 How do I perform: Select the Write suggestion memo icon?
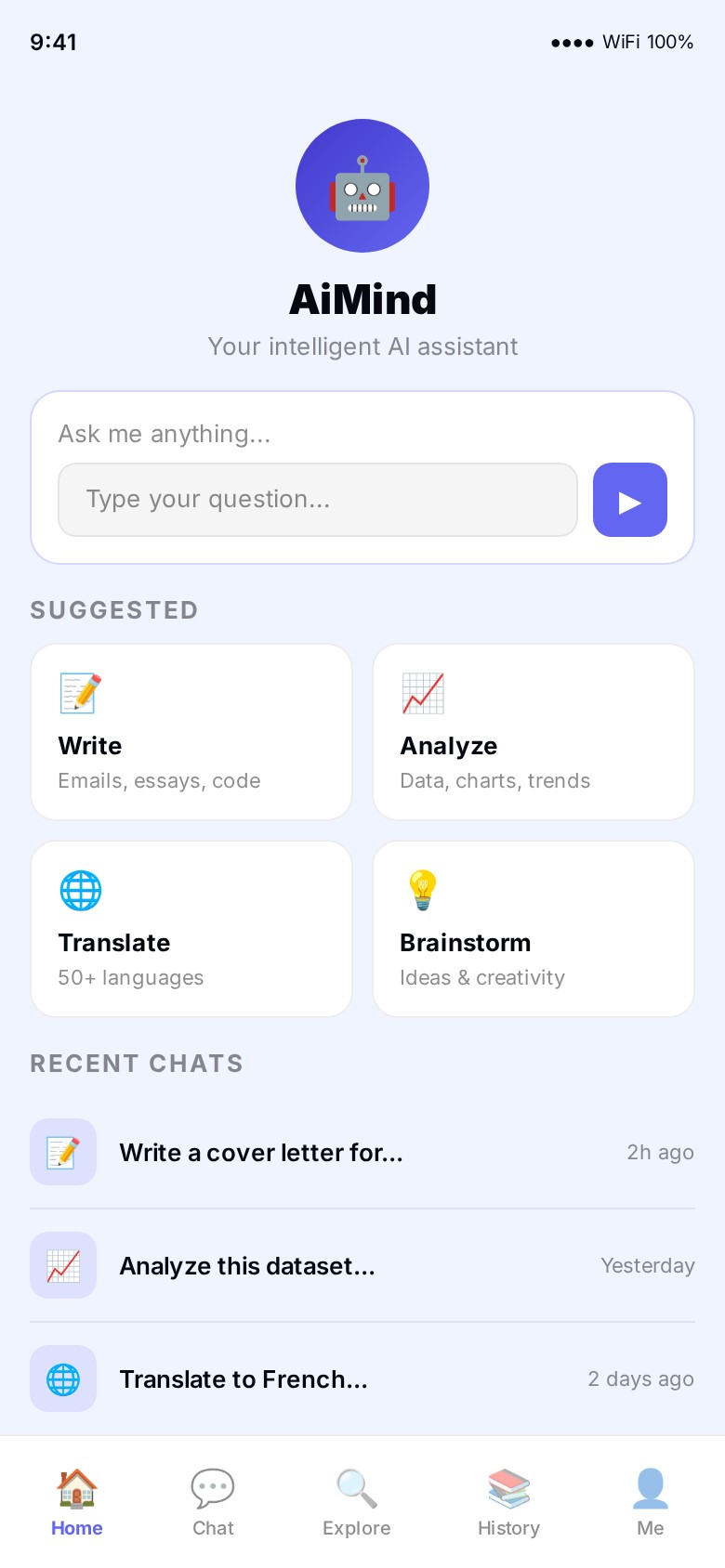(81, 692)
